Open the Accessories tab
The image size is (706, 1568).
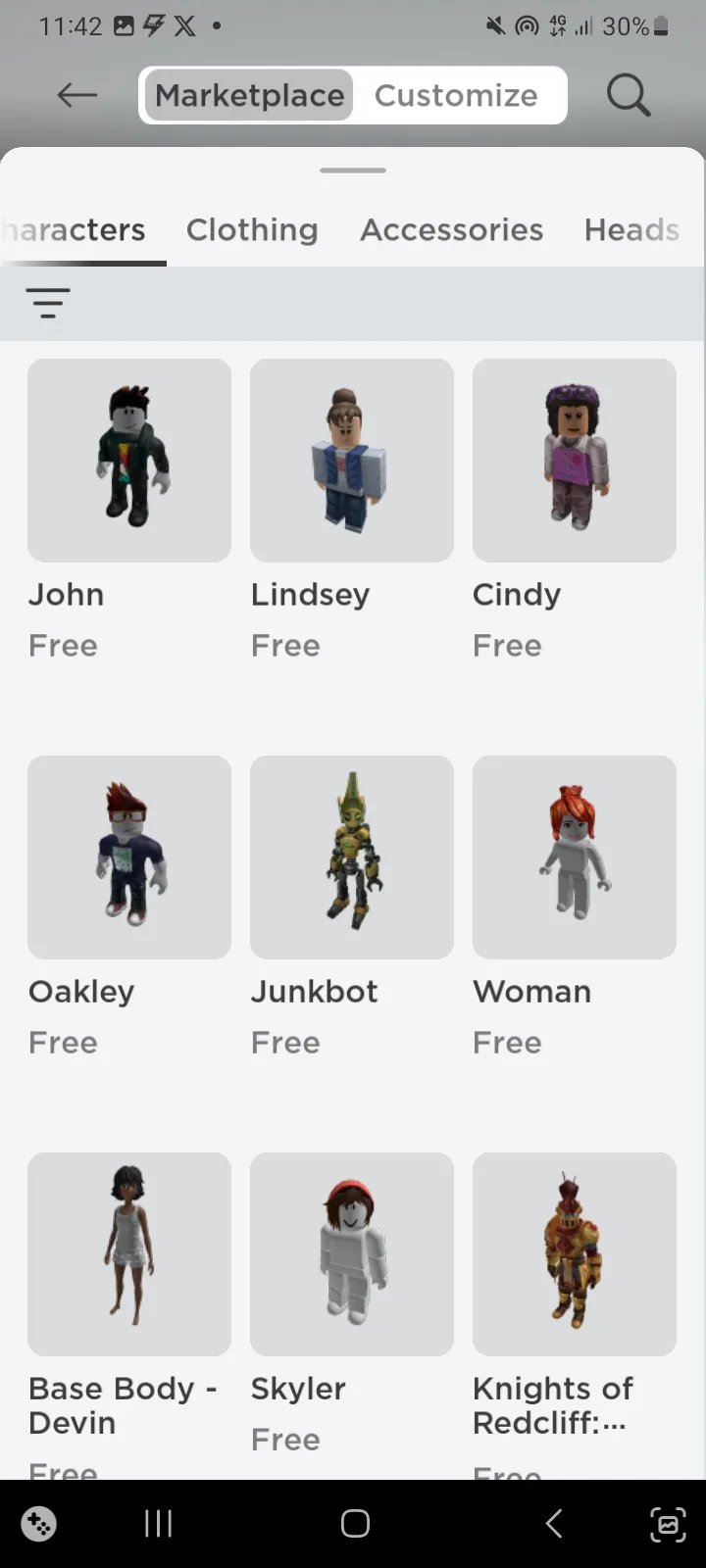[x=451, y=229]
